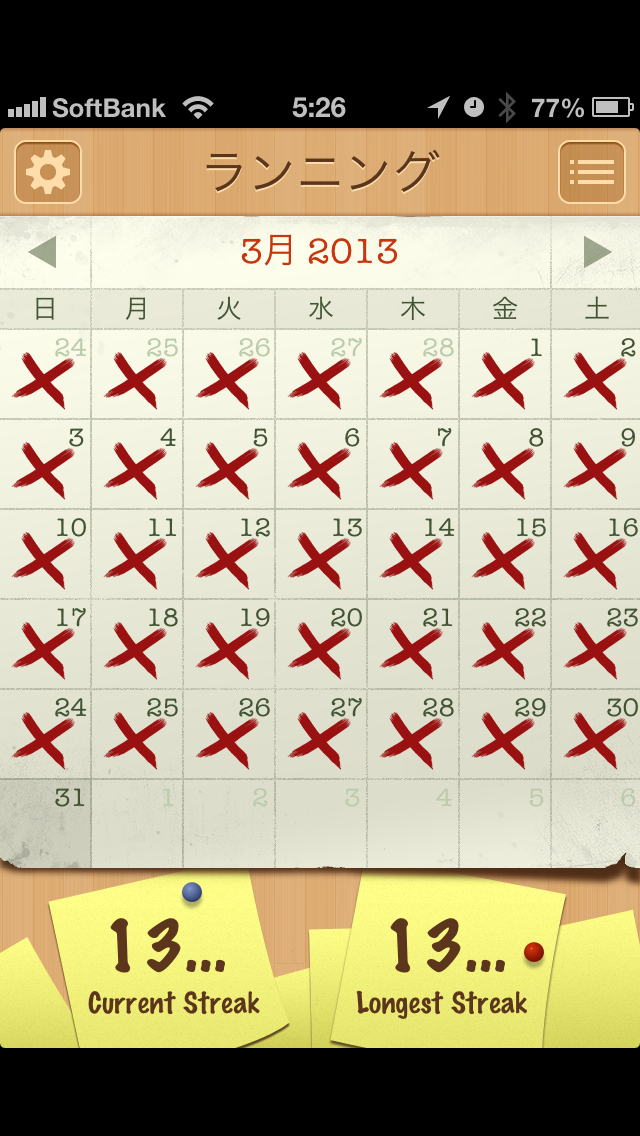The image size is (640, 1136).
Task: Toggle the mark on March 20
Action: 321,645
